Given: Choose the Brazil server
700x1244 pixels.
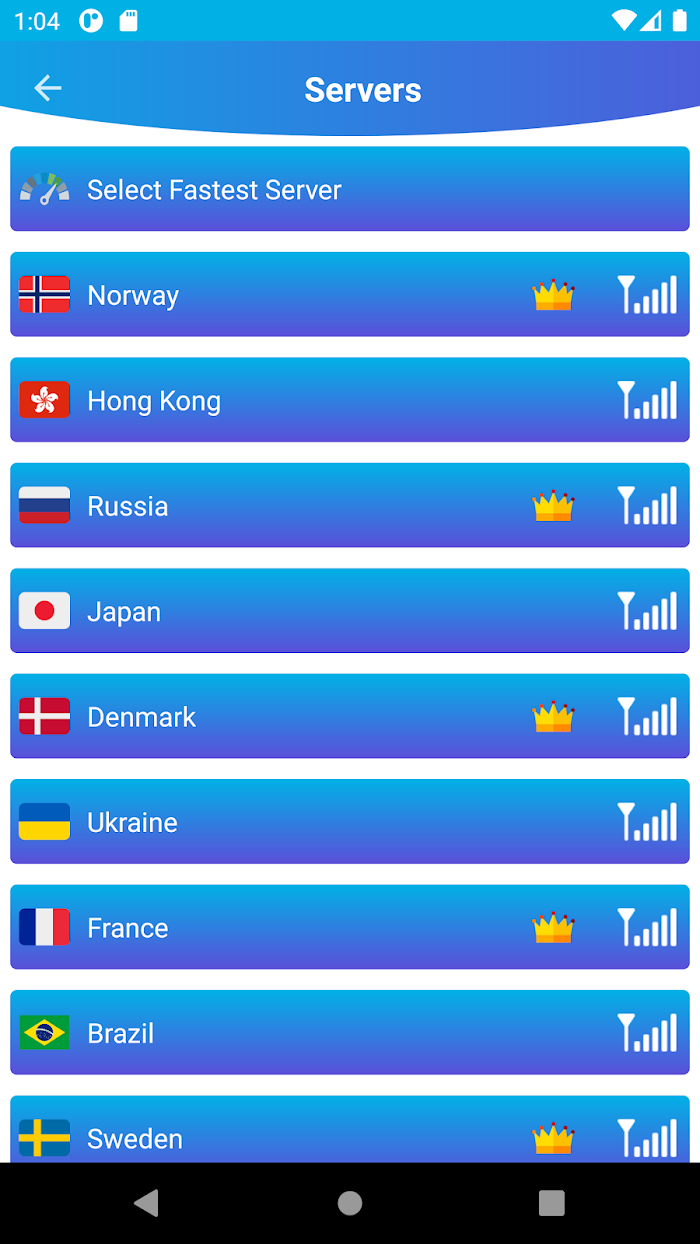Looking at the screenshot, I should click(x=350, y=1033).
